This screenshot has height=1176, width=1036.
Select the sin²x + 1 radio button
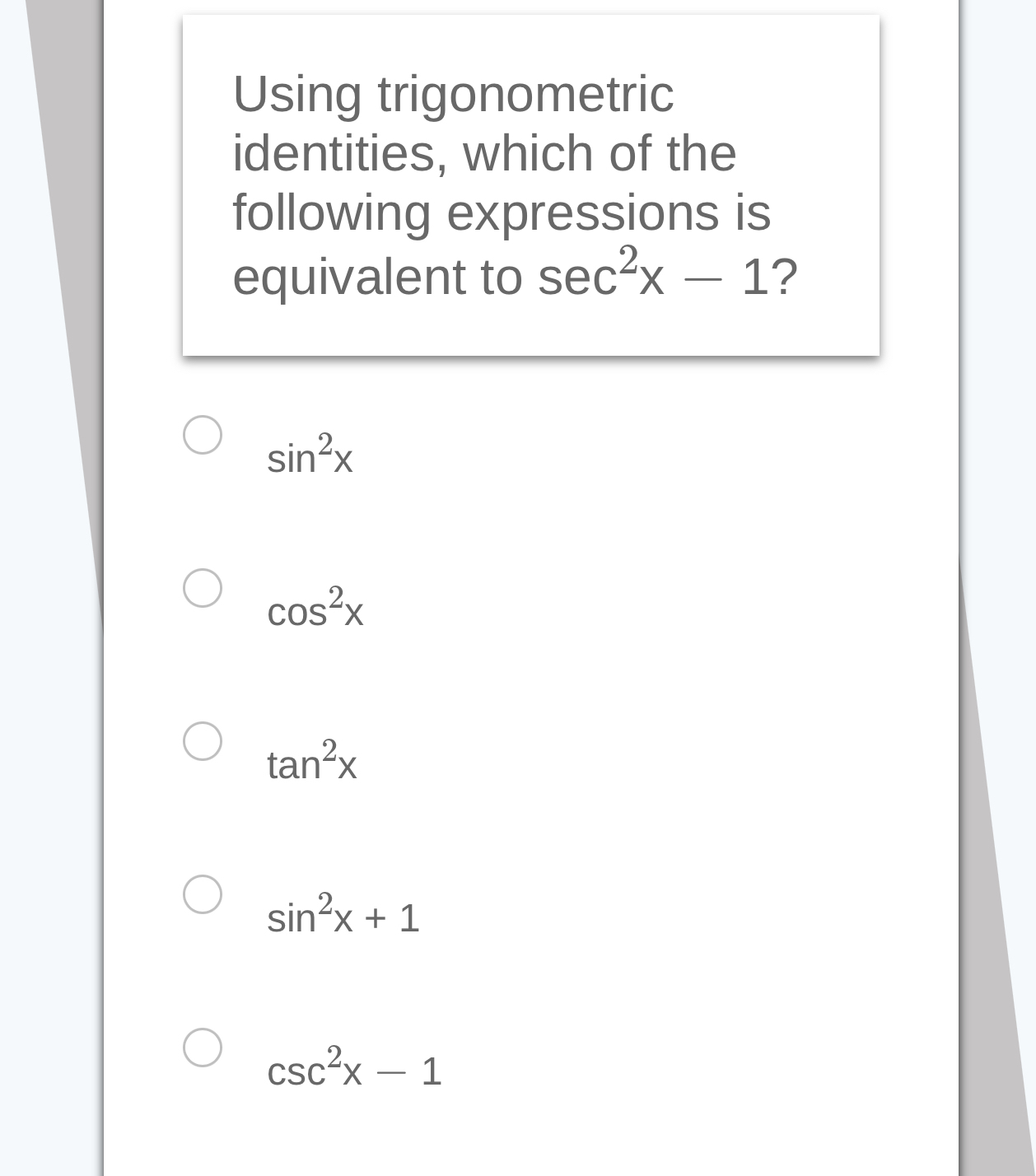point(202,896)
